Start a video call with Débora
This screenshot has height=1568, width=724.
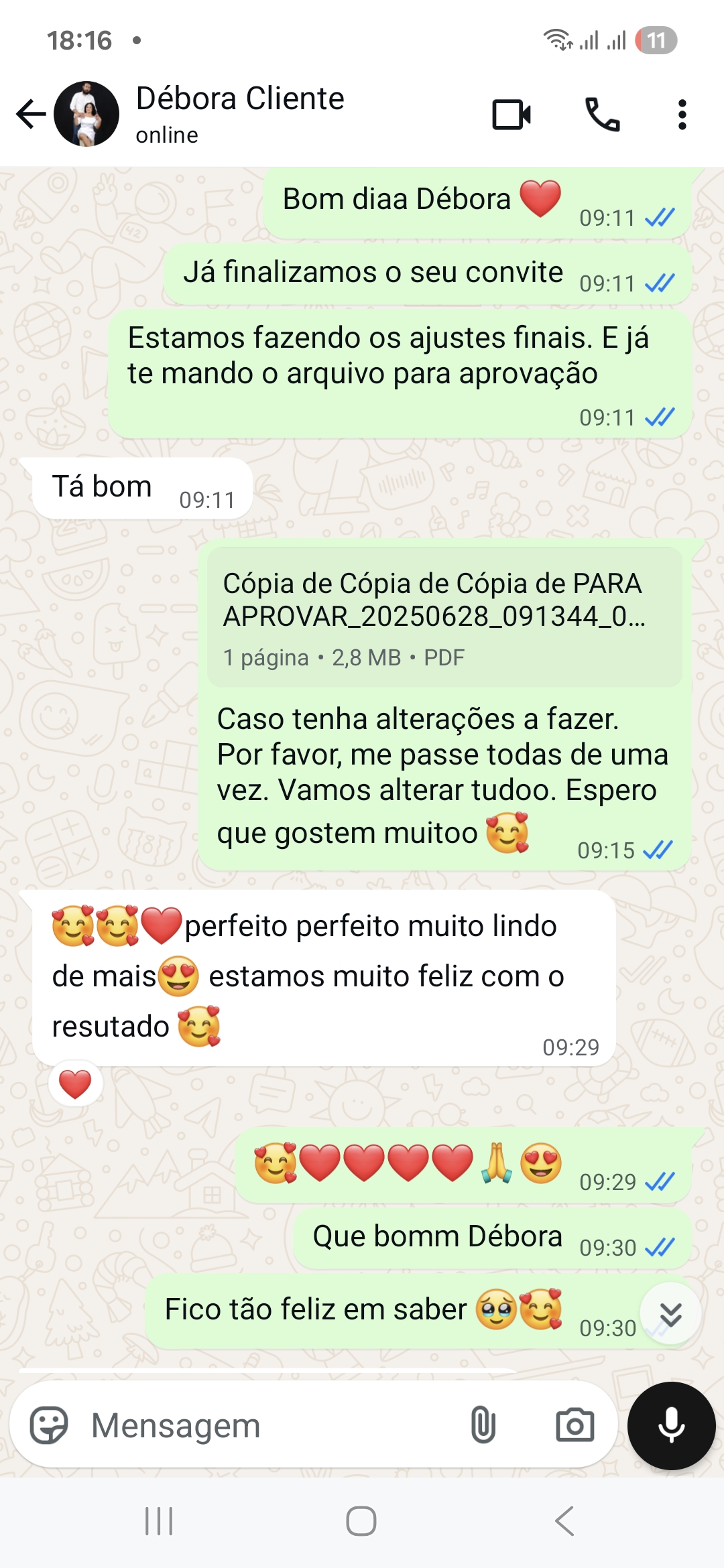click(x=511, y=115)
